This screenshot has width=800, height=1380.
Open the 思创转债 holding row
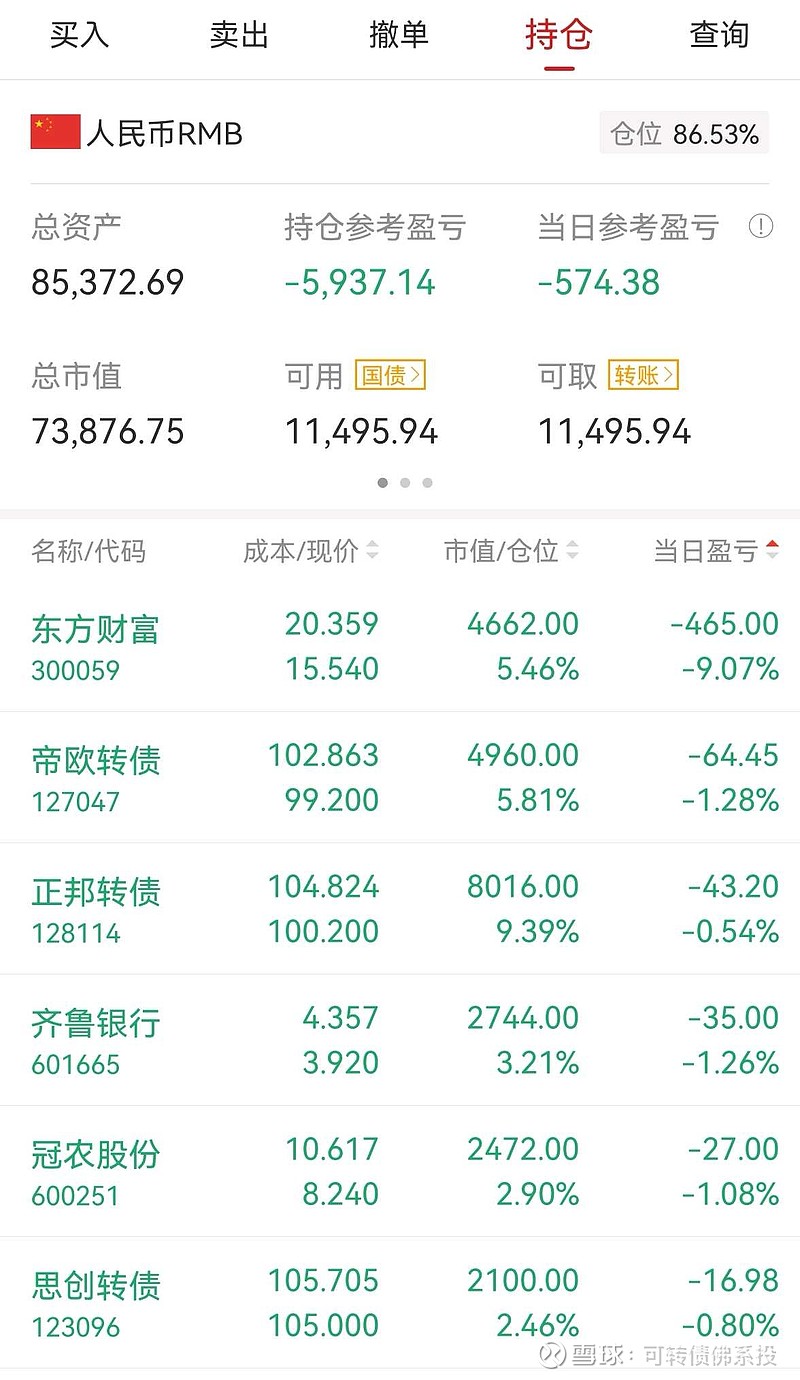pyautogui.click(x=400, y=1302)
